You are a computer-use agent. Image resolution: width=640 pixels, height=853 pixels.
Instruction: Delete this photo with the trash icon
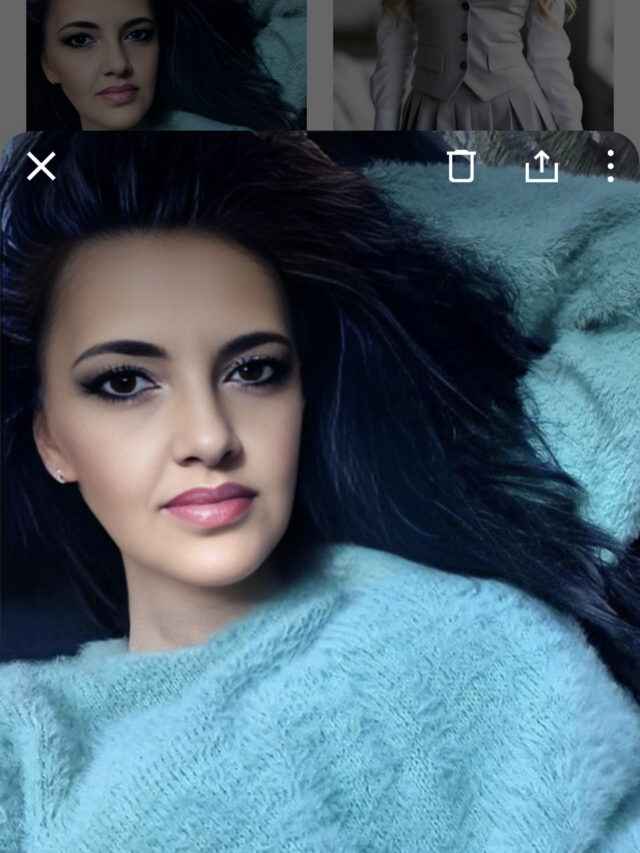point(461,166)
